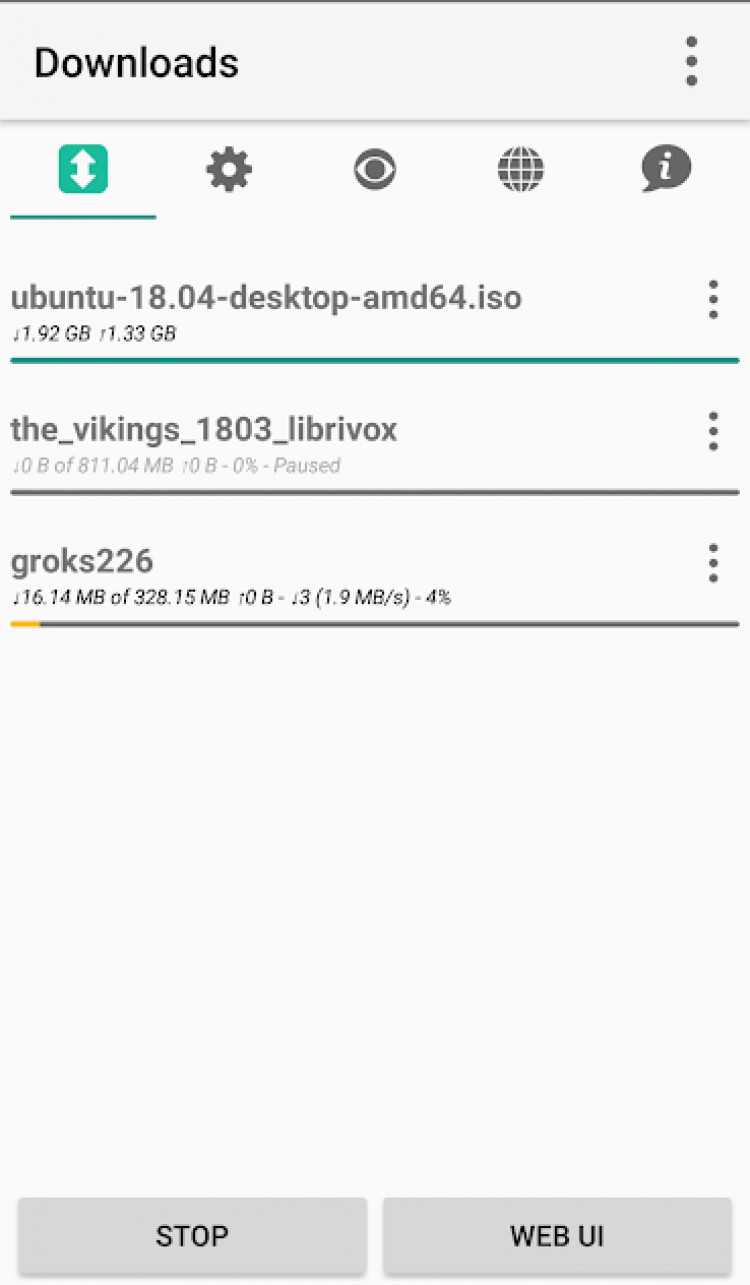Image resolution: width=750 pixels, height=1285 pixels.
Task: Switch to the transfers tab
Action: tap(83, 170)
